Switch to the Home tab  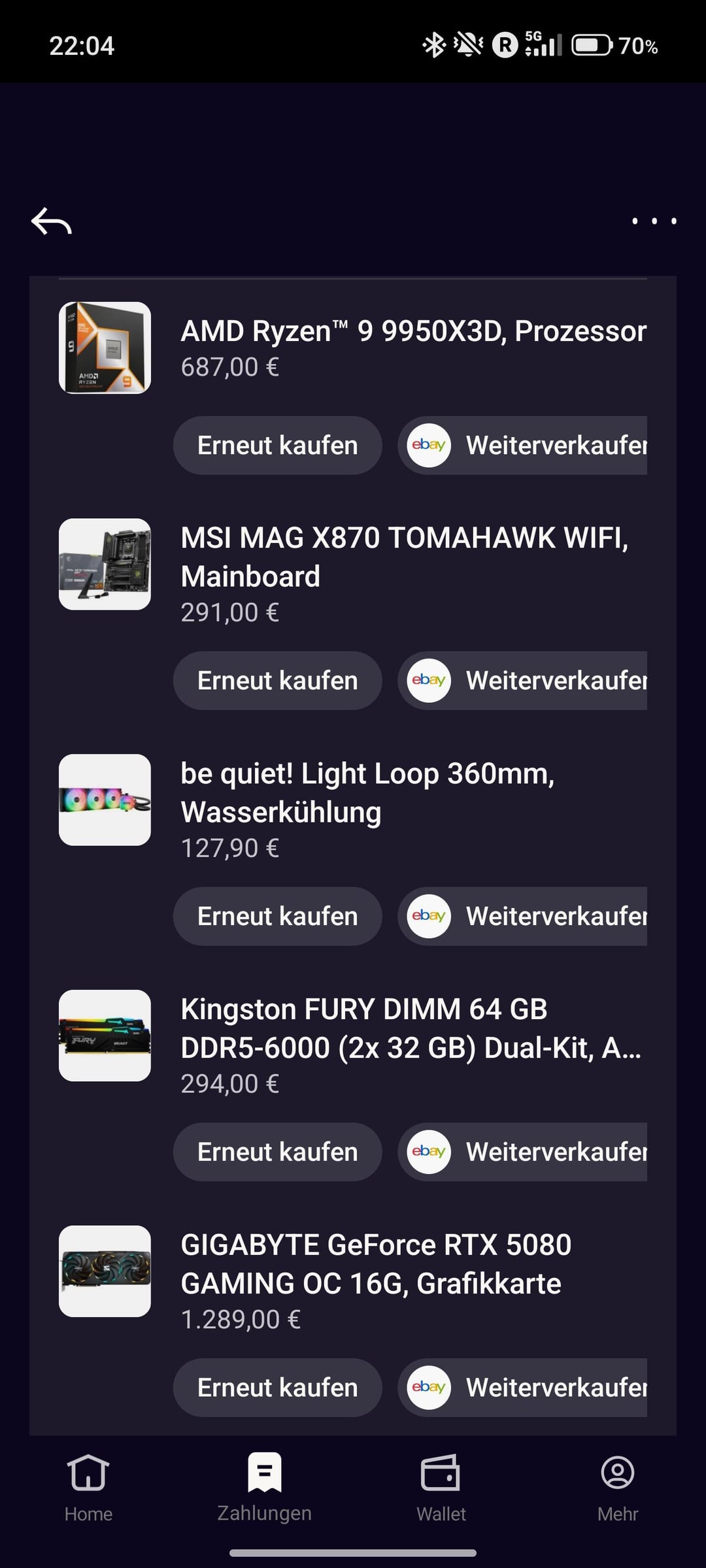[x=88, y=1484]
